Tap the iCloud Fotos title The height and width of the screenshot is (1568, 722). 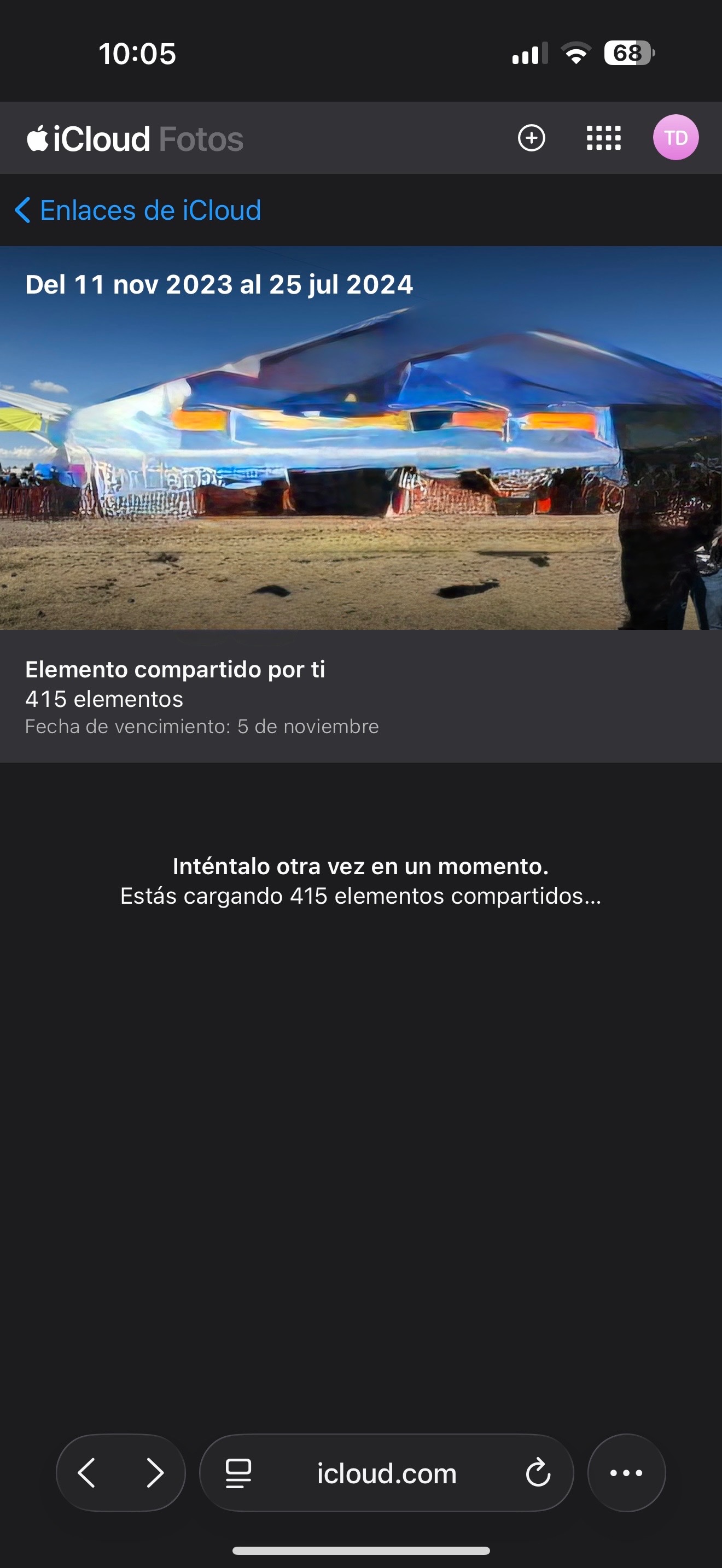coord(135,139)
